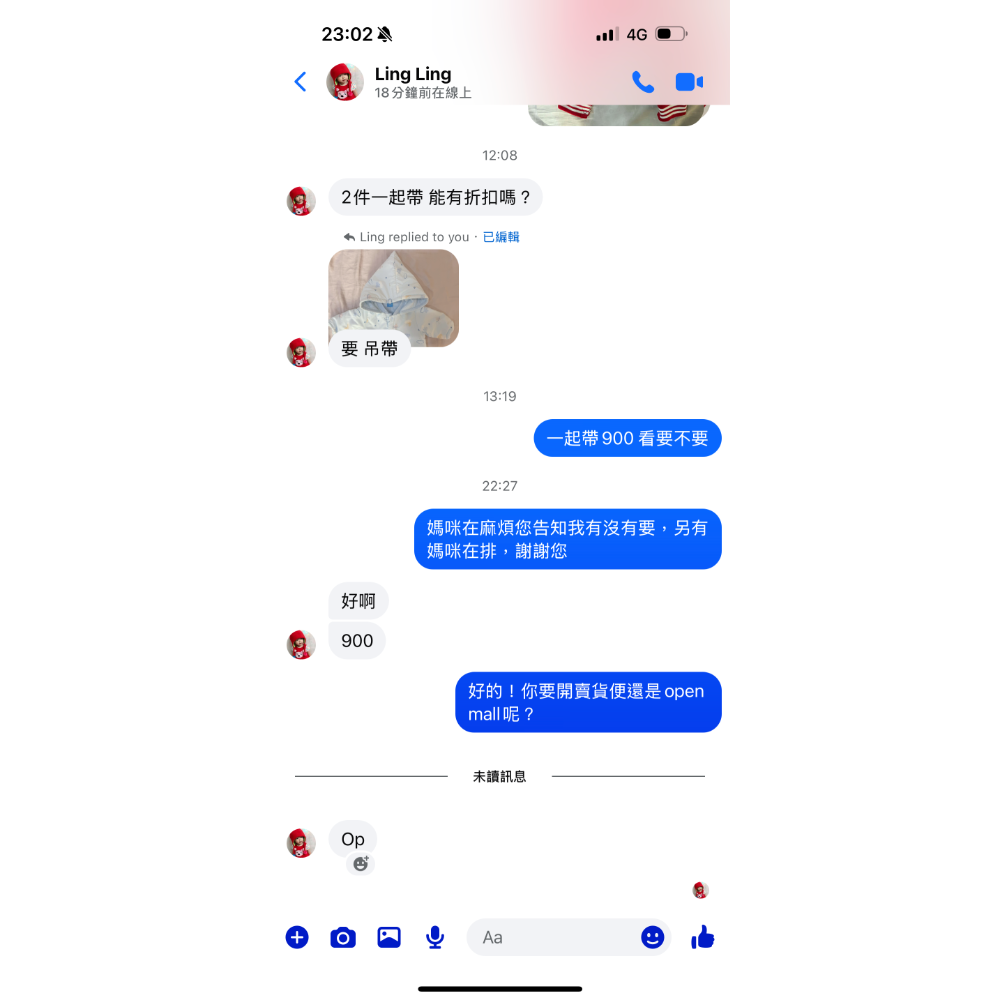Image resolution: width=1000 pixels, height=1000 pixels.
Task: Go back to the chat list
Action: click(300, 82)
